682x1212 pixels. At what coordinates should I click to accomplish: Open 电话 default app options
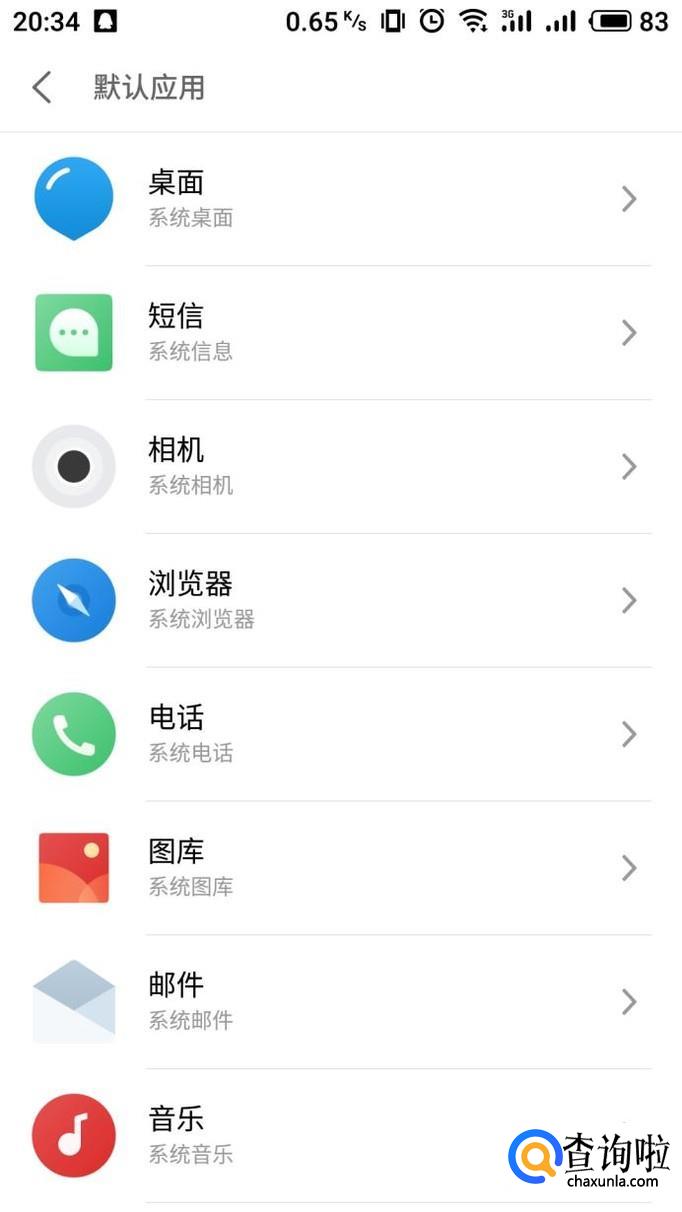tap(340, 735)
